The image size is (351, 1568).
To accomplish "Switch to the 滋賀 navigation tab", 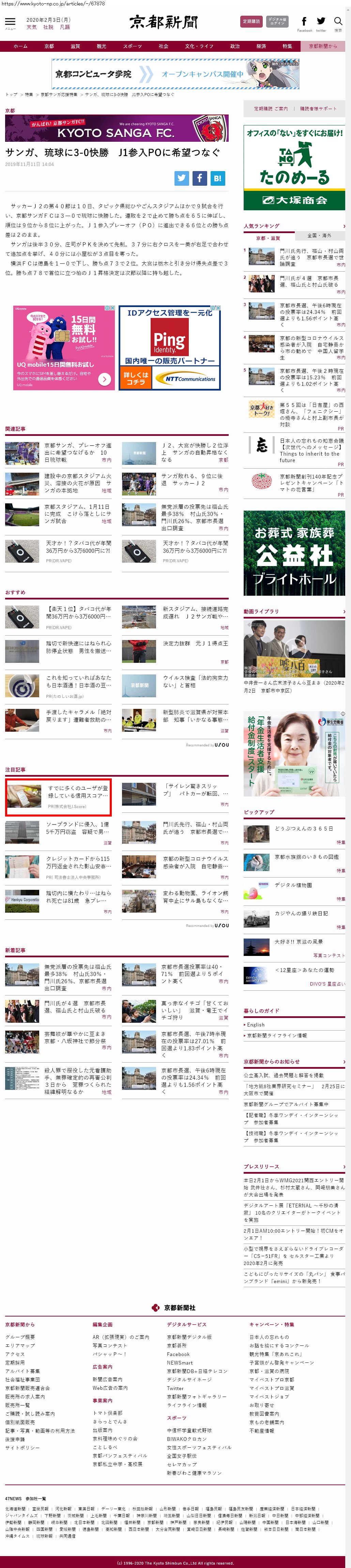I will (75, 46).
